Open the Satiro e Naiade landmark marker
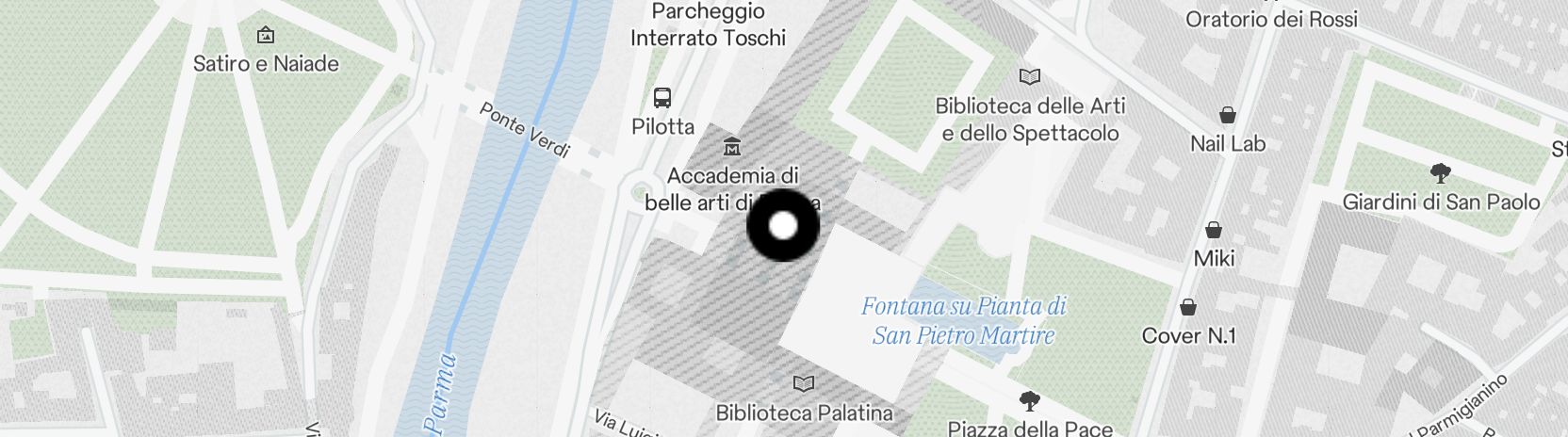This screenshot has width=1568, height=437. coord(266,36)
